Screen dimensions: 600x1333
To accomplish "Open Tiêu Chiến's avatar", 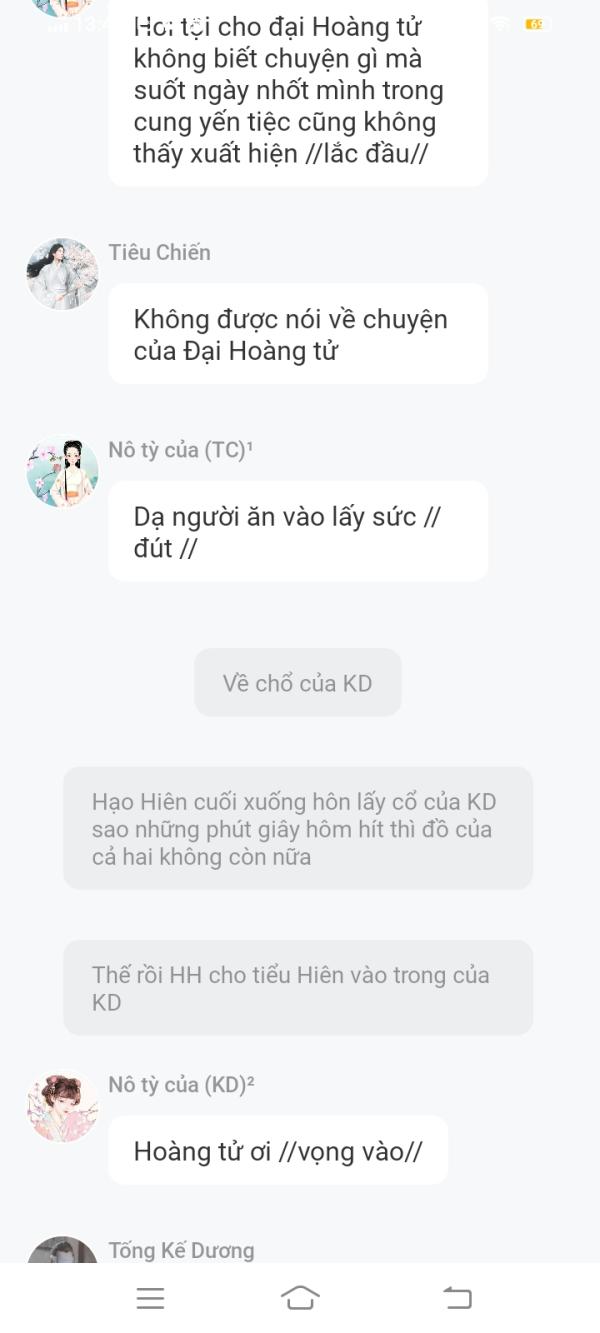I will click(x=62, y=274).
